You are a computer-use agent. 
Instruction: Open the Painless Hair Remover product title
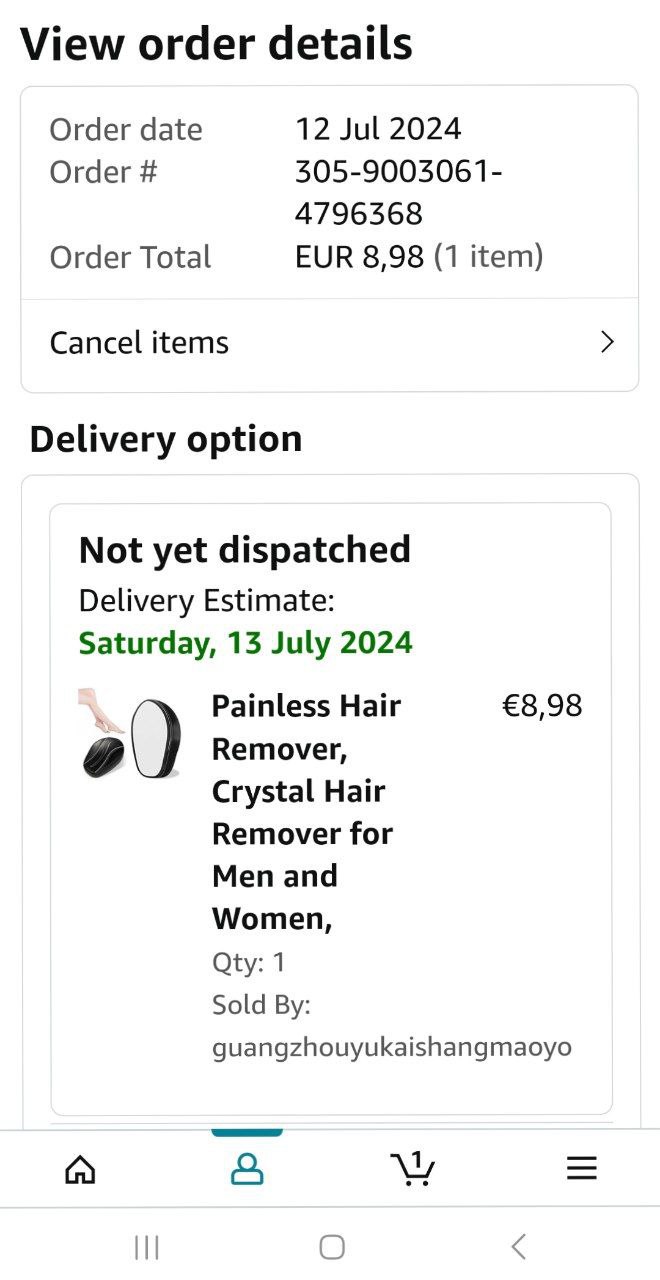[306, 811]
